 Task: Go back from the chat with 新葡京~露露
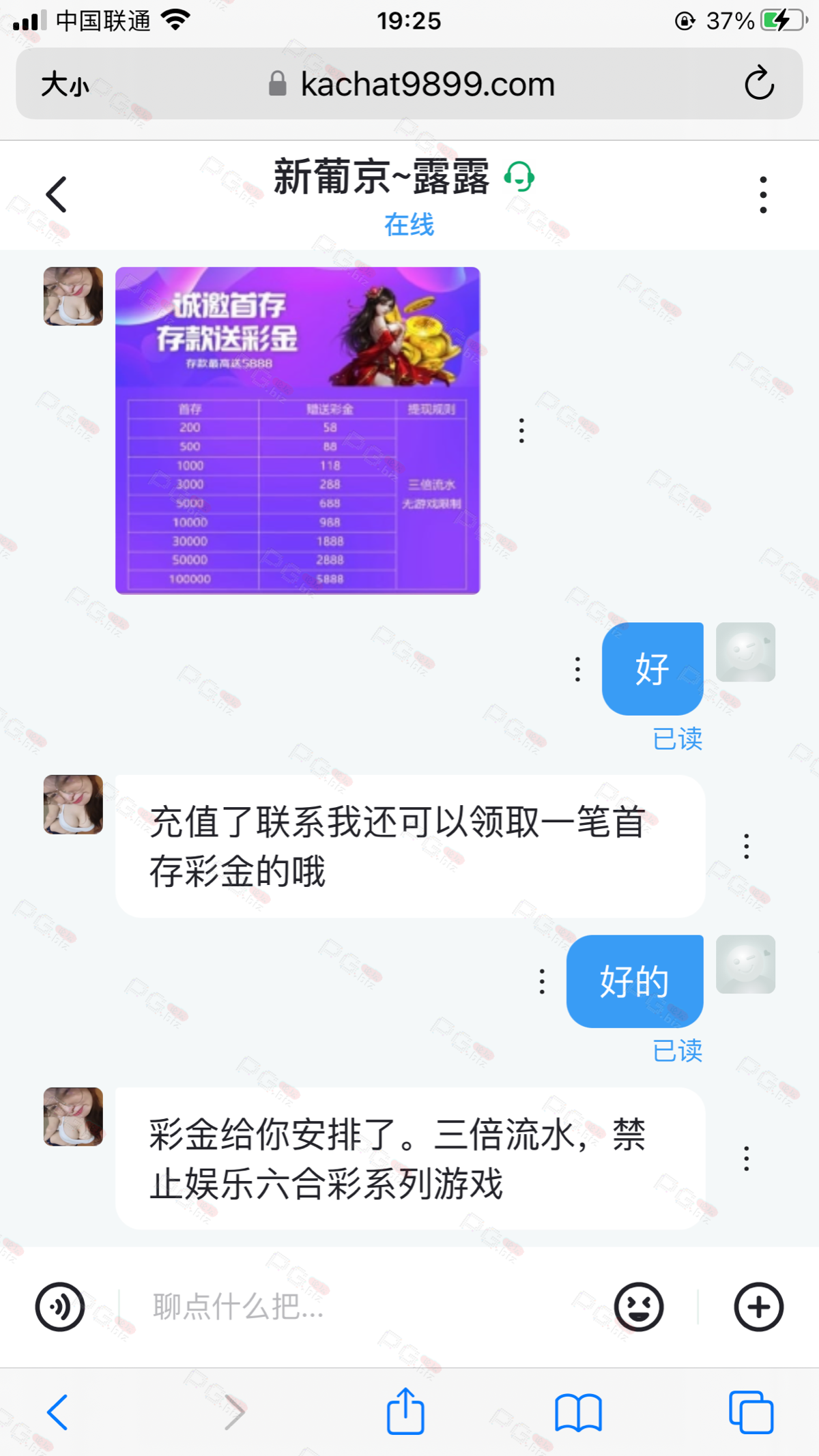click(57, 195)
